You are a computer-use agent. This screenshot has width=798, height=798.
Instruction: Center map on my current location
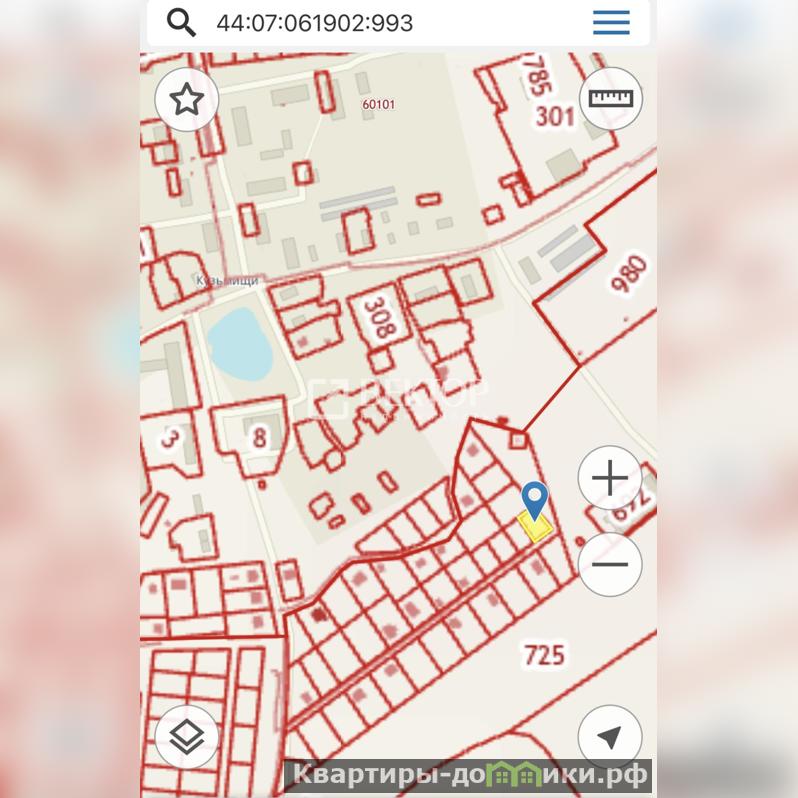610,738
